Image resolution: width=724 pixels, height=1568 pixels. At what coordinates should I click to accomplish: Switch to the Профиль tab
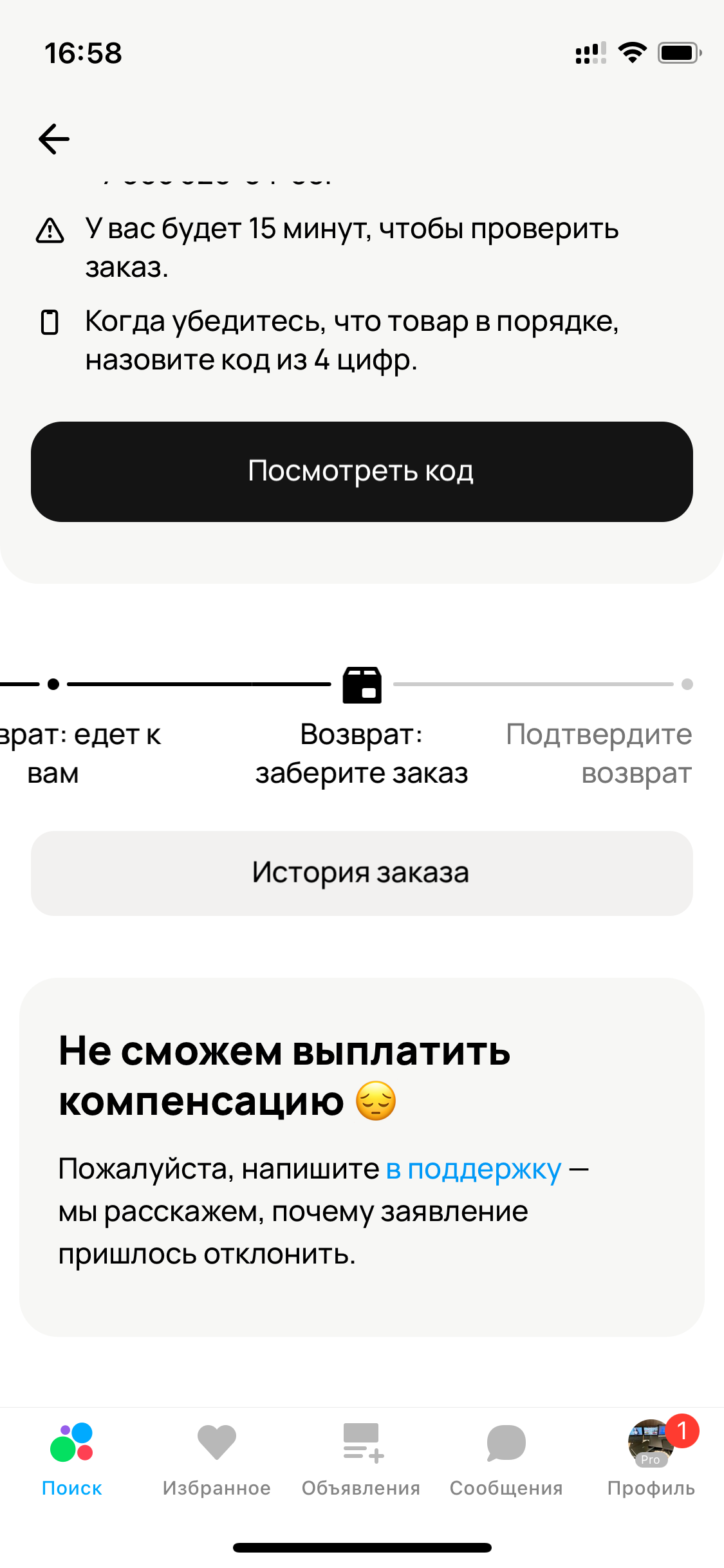tap(651, 1459)
